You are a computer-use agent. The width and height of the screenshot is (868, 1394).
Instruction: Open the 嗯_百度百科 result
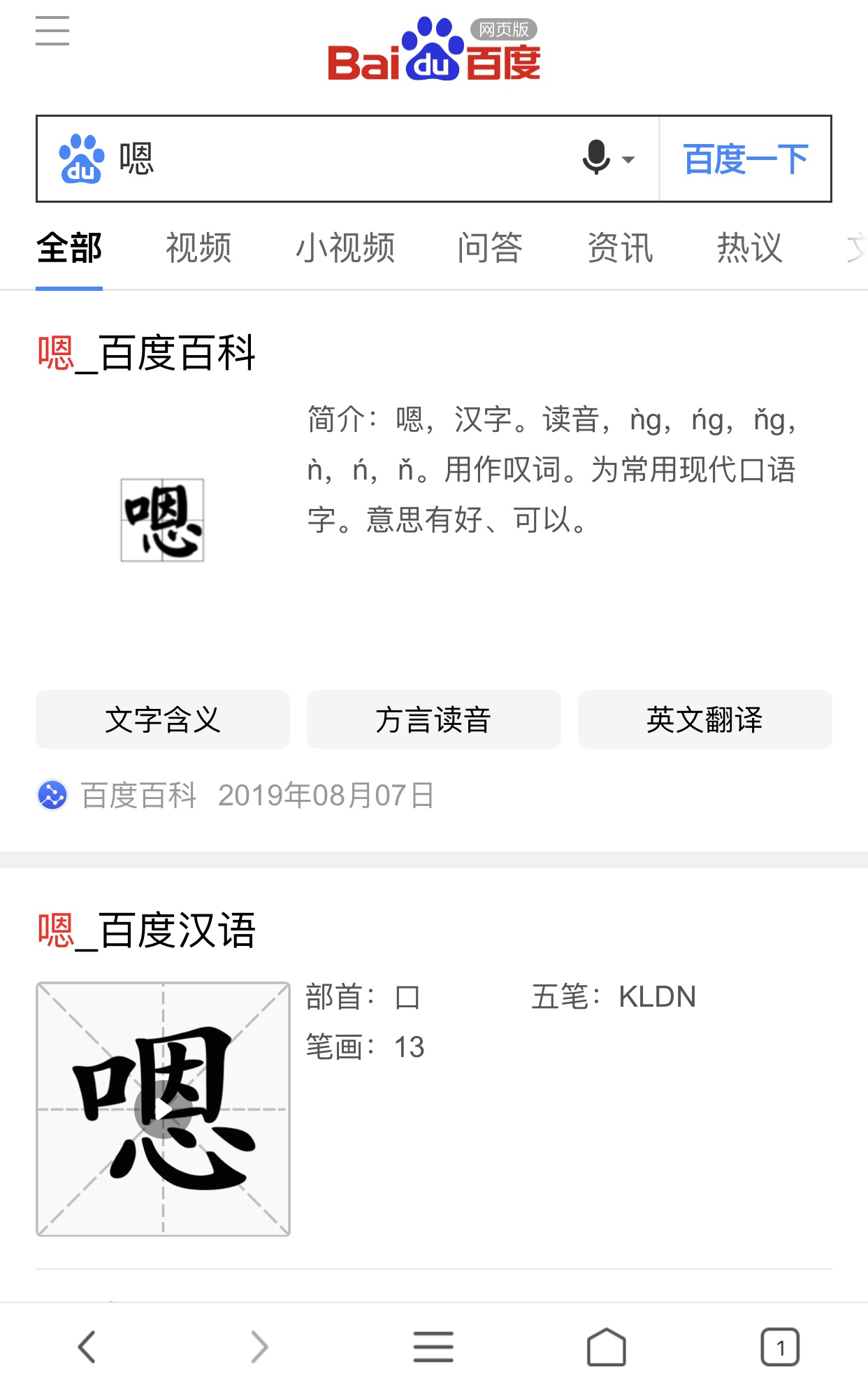147,353
